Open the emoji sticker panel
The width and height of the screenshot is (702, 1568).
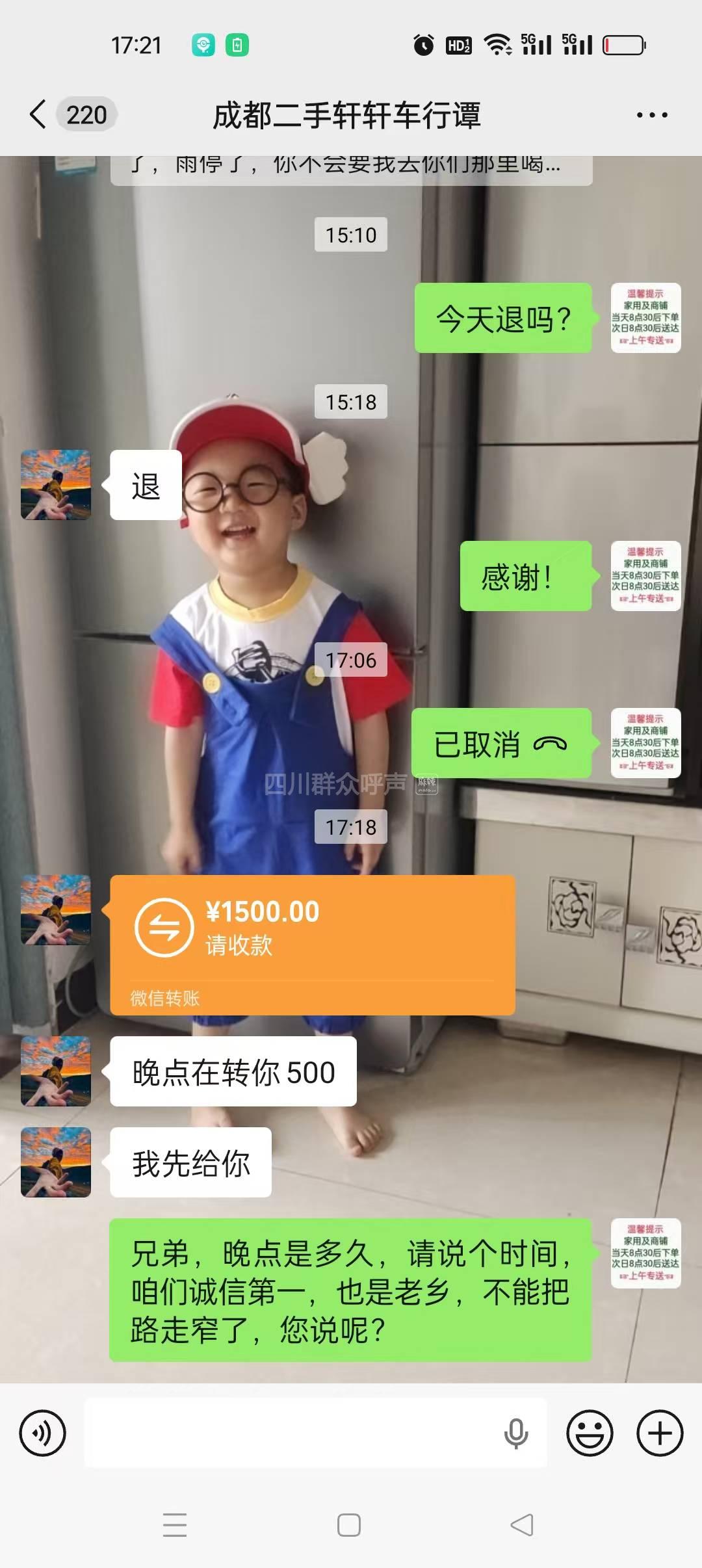click(x=590, y=1433)
